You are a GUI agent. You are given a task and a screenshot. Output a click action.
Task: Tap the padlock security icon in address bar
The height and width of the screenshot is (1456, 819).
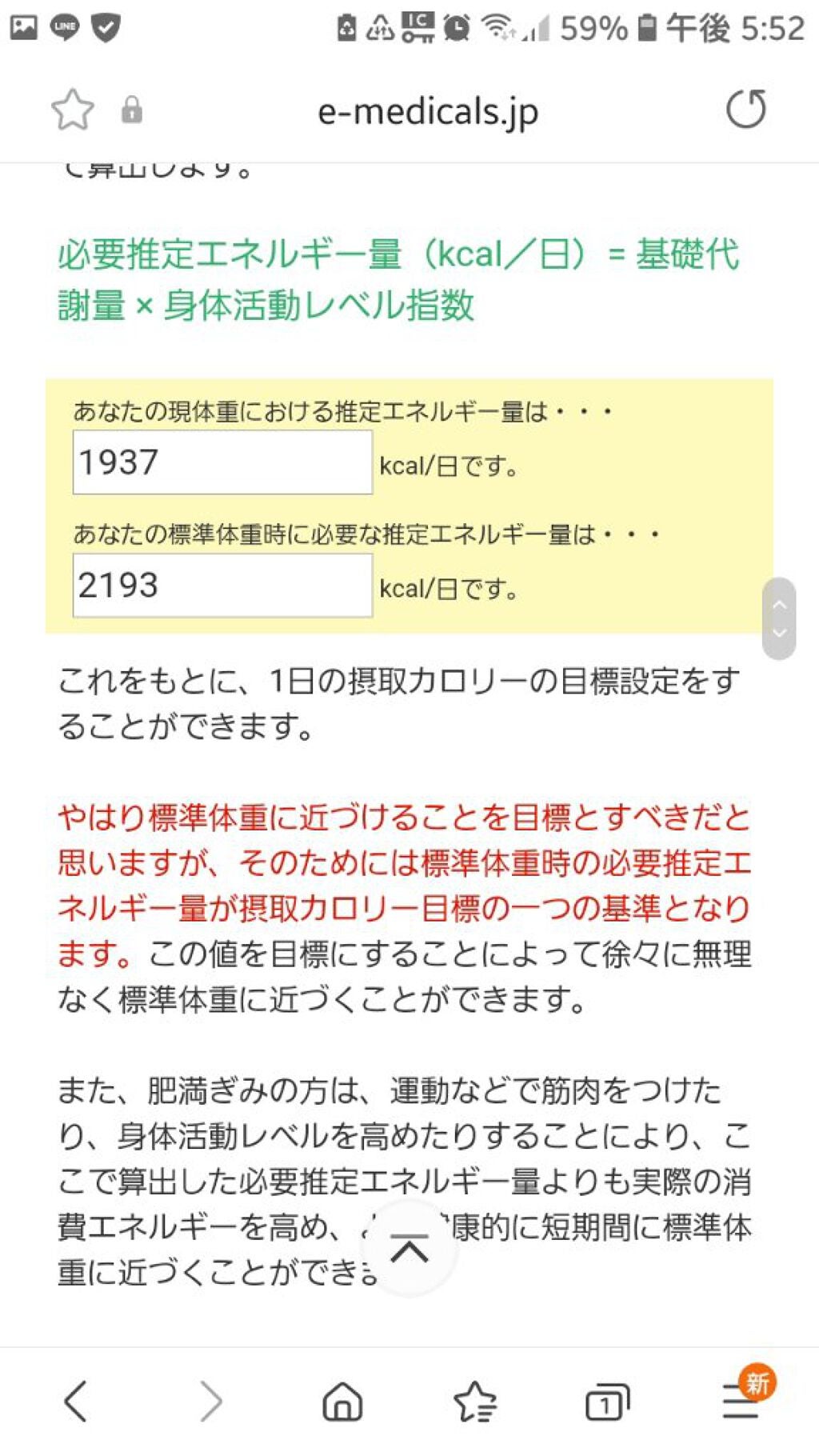click(x=133, y=111)
